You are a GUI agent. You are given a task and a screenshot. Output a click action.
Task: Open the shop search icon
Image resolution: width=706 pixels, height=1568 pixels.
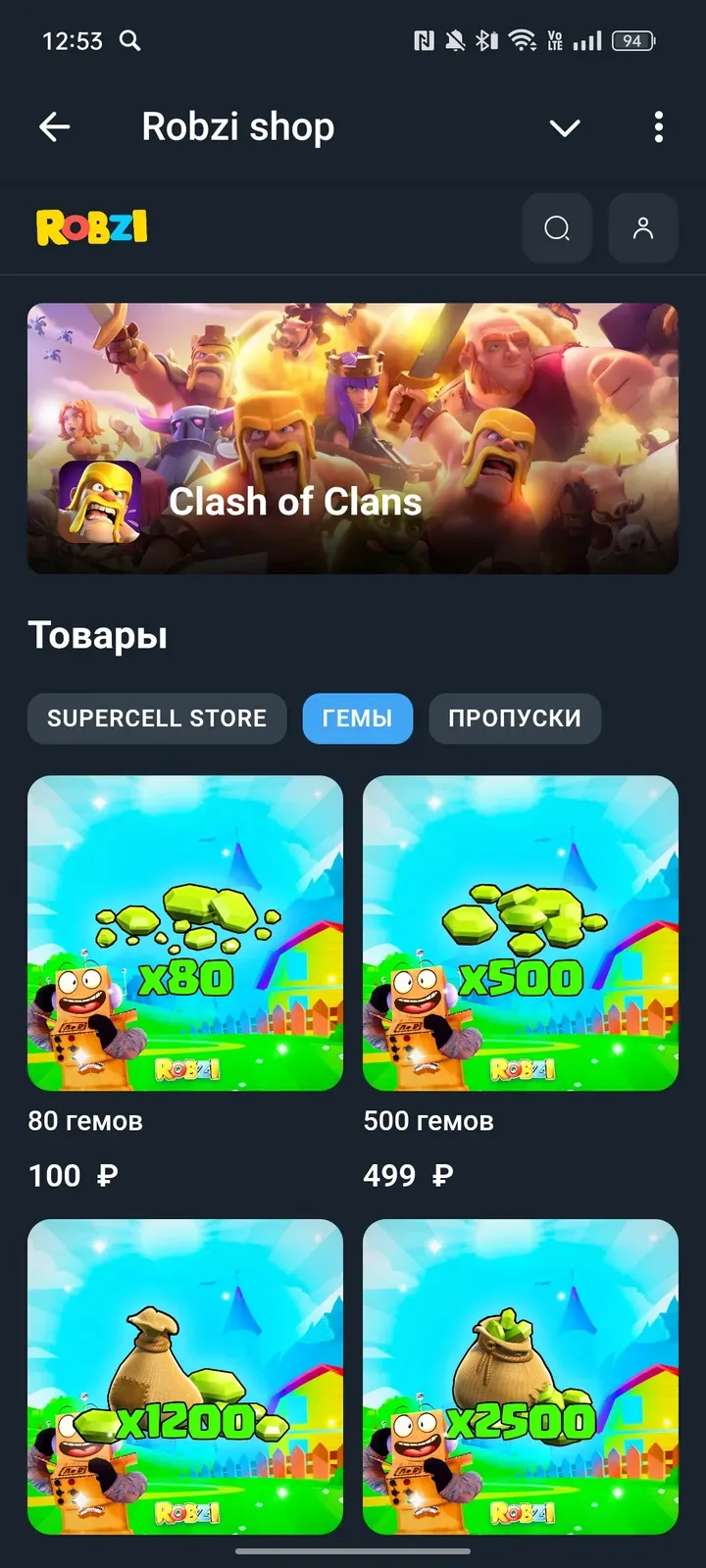557,228
